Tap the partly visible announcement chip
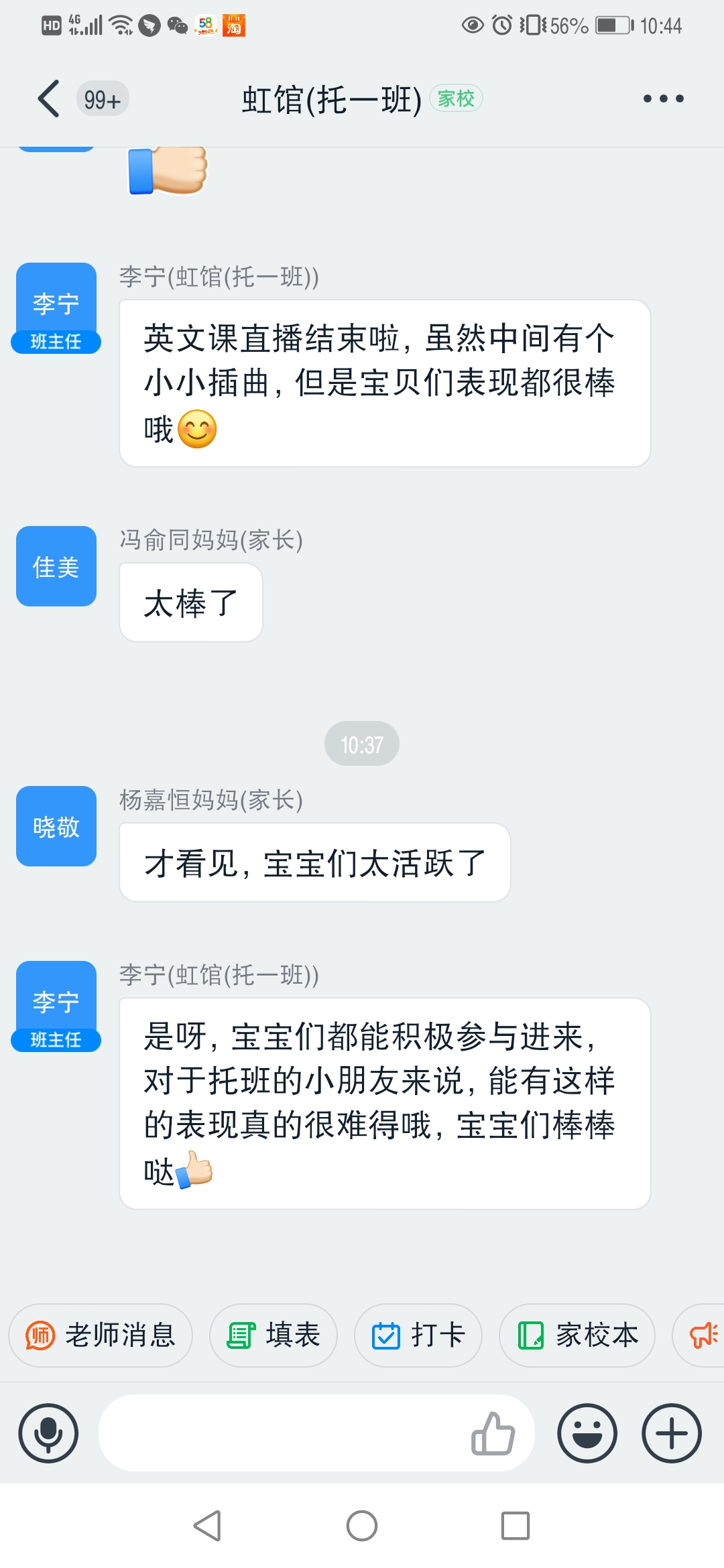Image resolution: width=724 pixels, height=1568 pixels. tap(701, 1335)
